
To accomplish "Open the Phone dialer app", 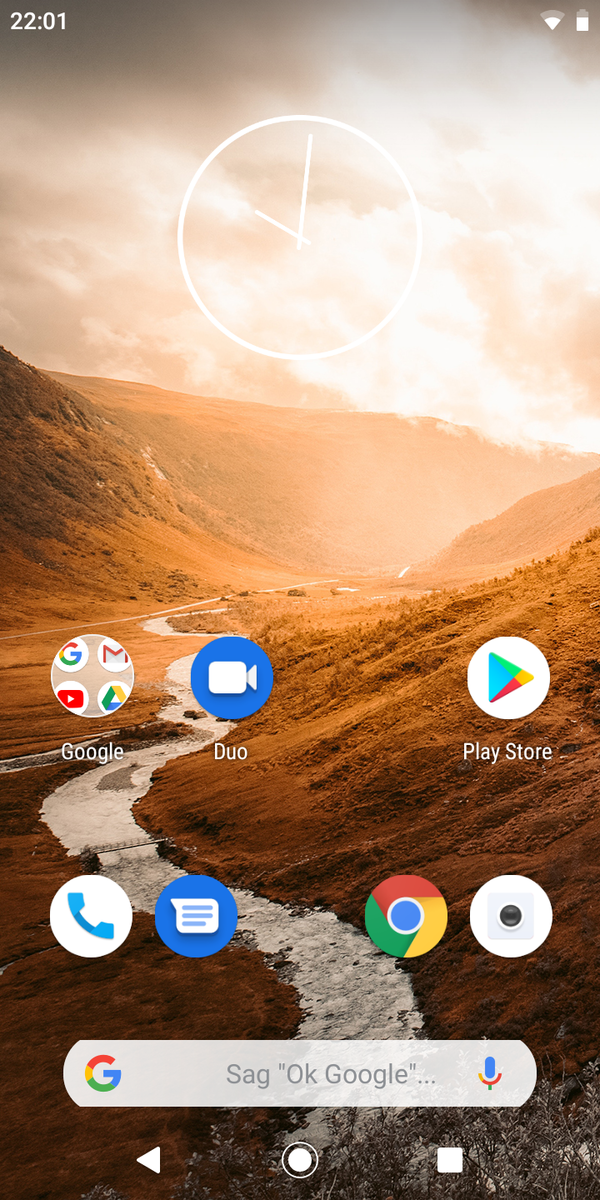I will 91,916.
